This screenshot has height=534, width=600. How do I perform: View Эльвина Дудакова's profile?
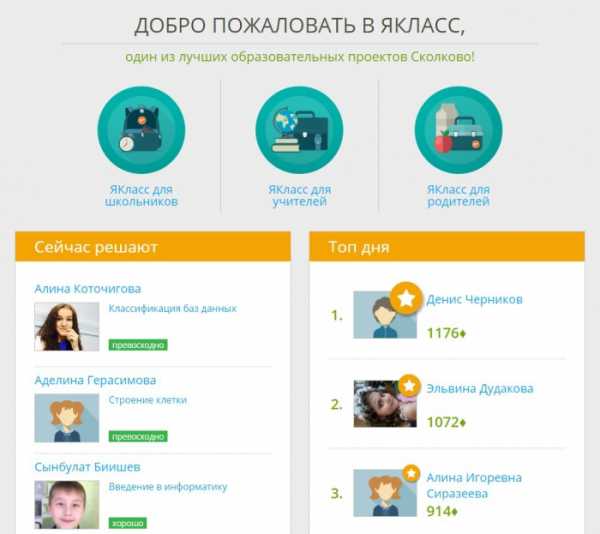pyautogui.click(x=479, y=389)
